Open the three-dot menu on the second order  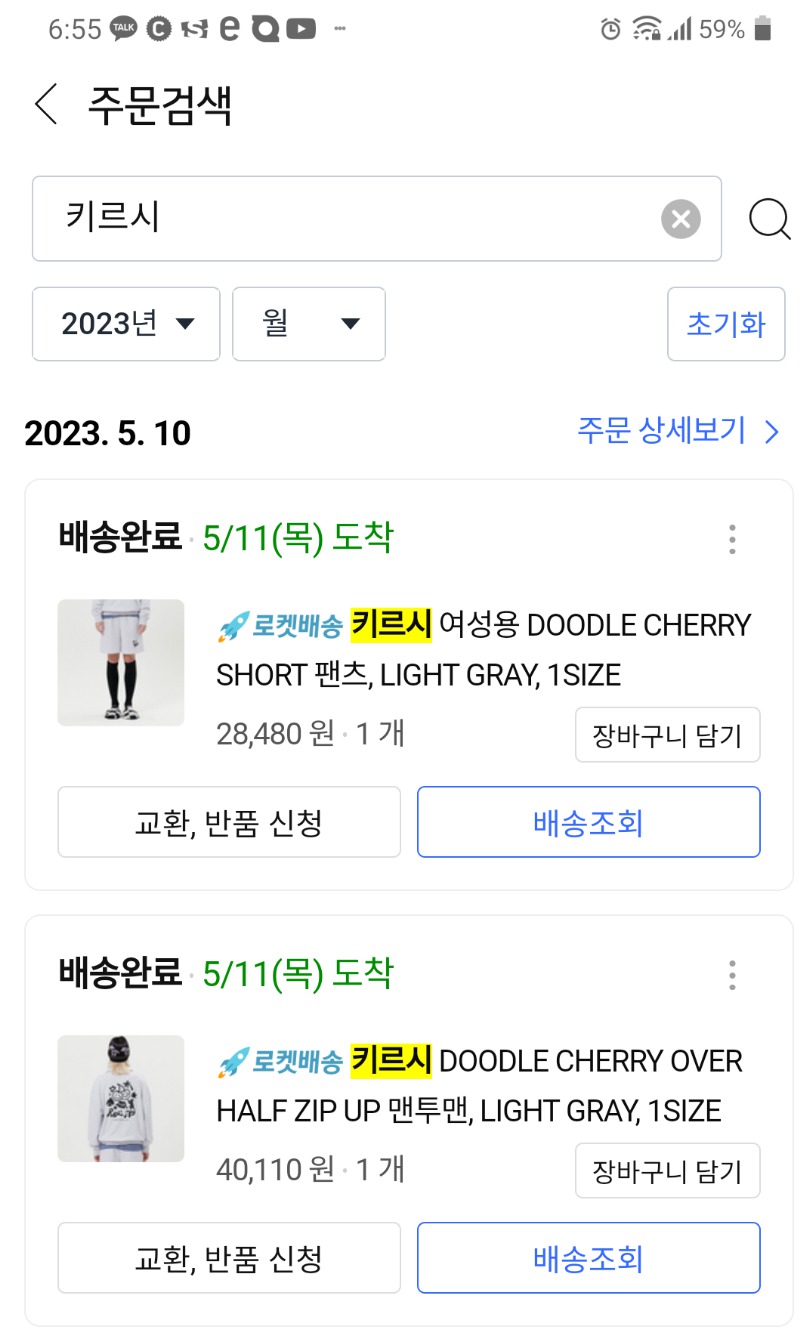[731, 975]
